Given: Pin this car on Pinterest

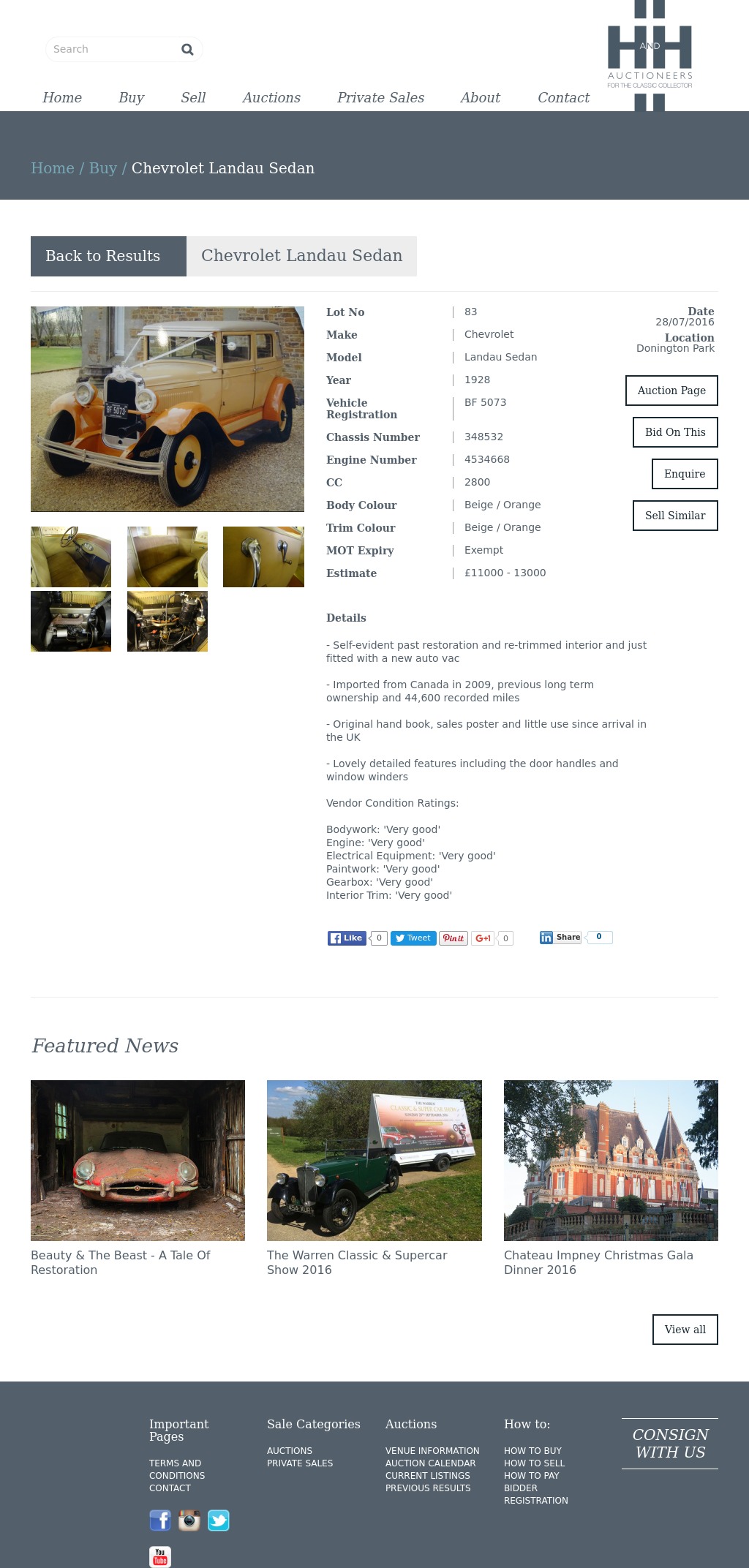Looking at the screenshot, I should pyautogui.click(x=453, y=938).
